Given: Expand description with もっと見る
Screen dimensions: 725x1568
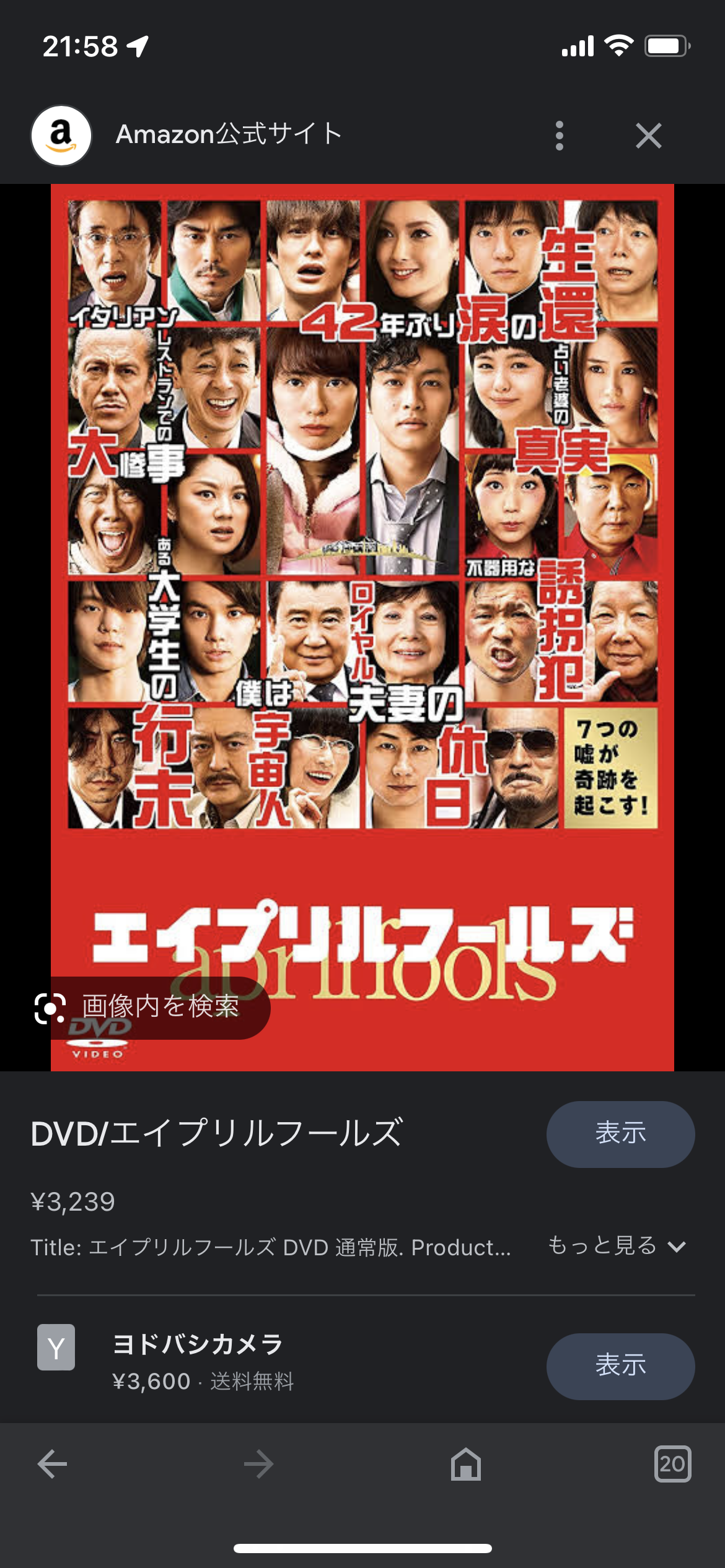Looking at the screenshot, I should coord(617,1245).
